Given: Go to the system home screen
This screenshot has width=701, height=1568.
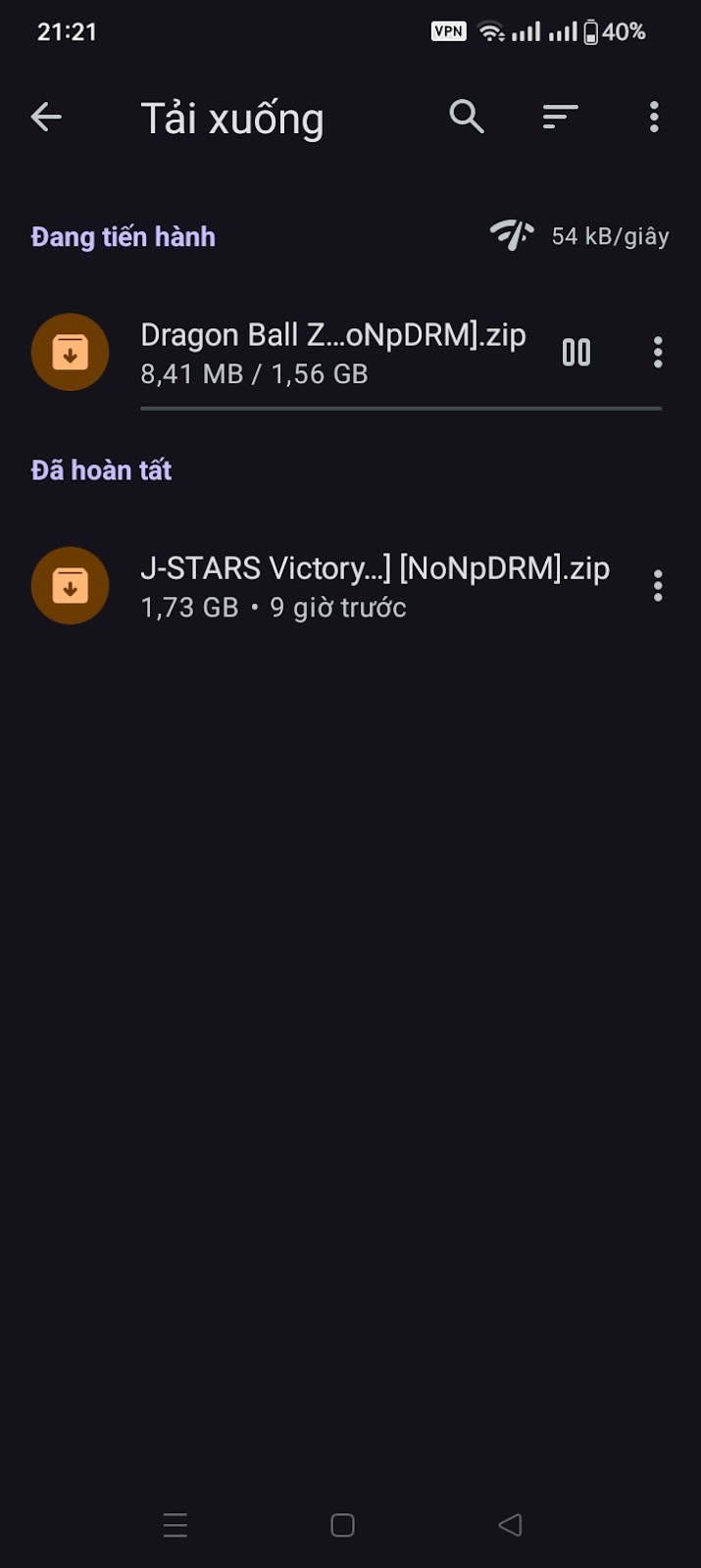Looking at the screenshot, I should 342,1525.
